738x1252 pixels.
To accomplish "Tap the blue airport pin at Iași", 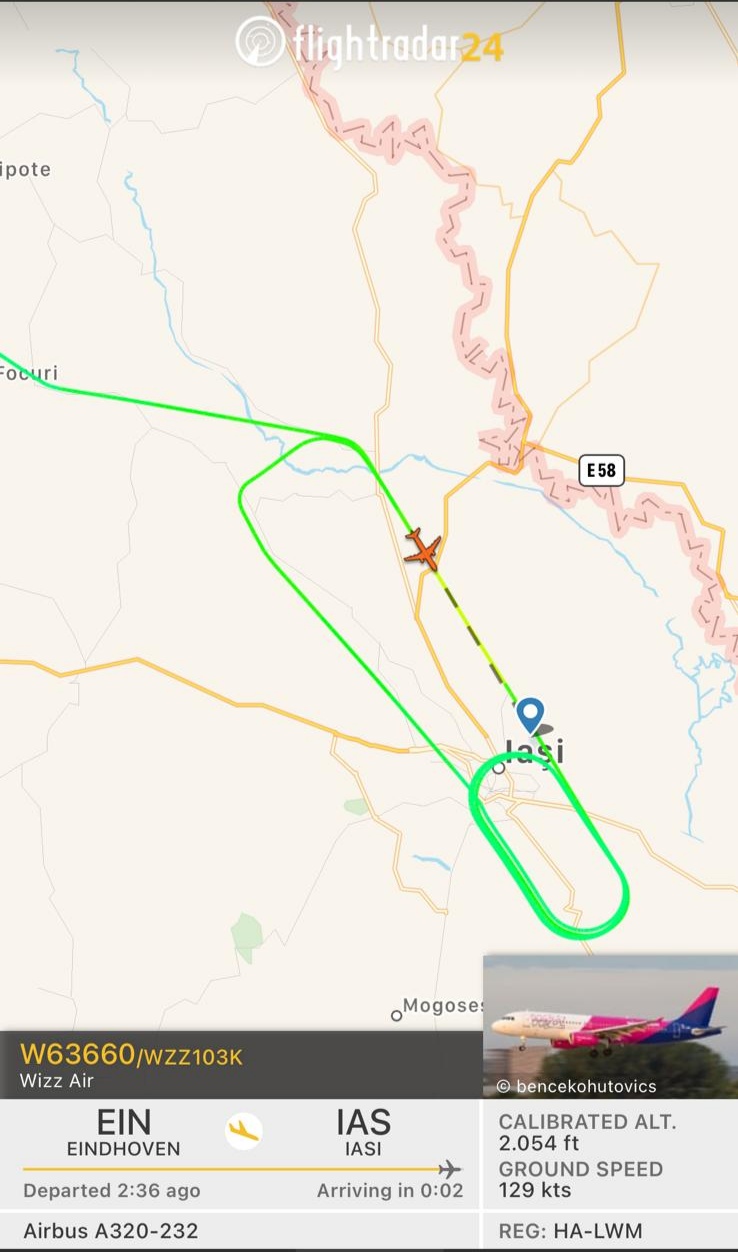I will 530,715.
